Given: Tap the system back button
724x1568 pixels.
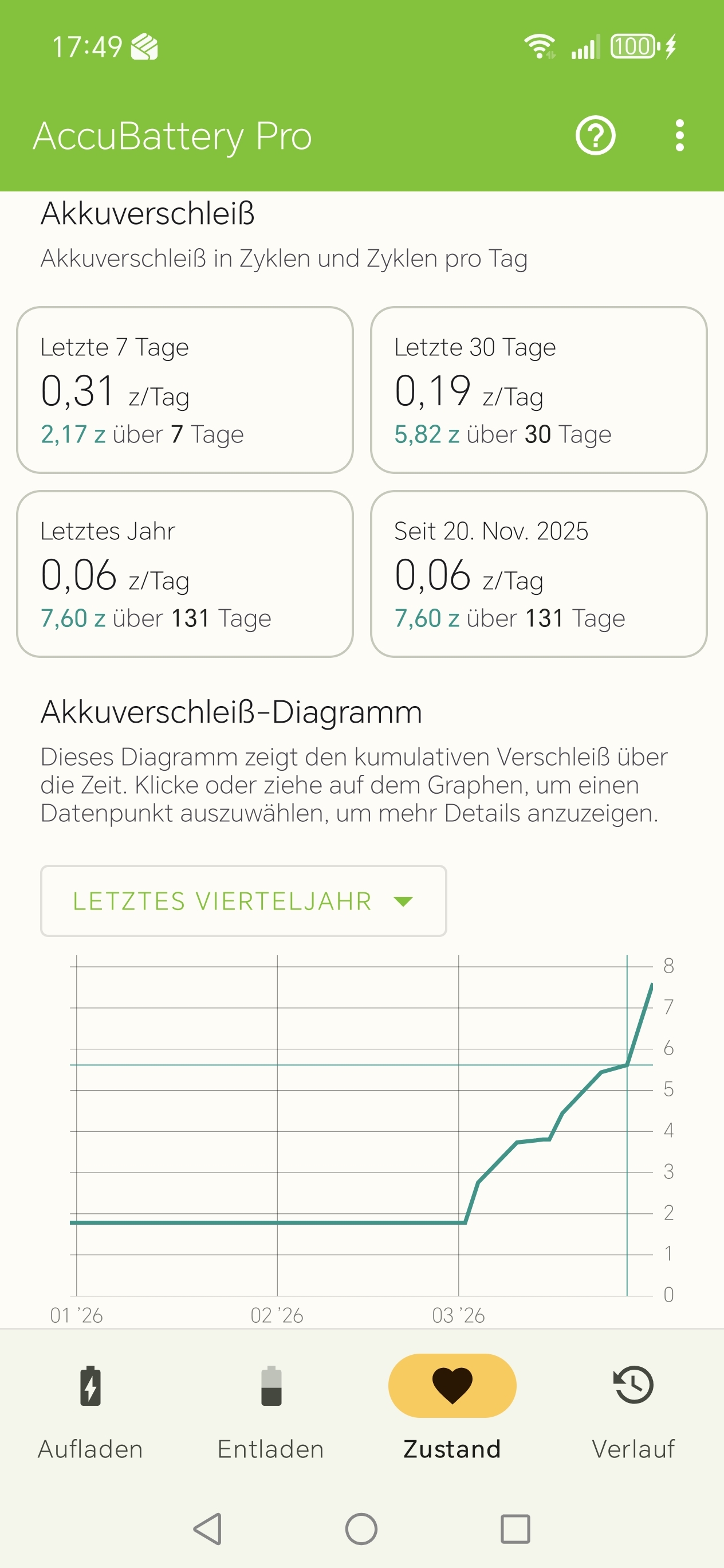Looking at the screenshot, I should click(207, 1528).
